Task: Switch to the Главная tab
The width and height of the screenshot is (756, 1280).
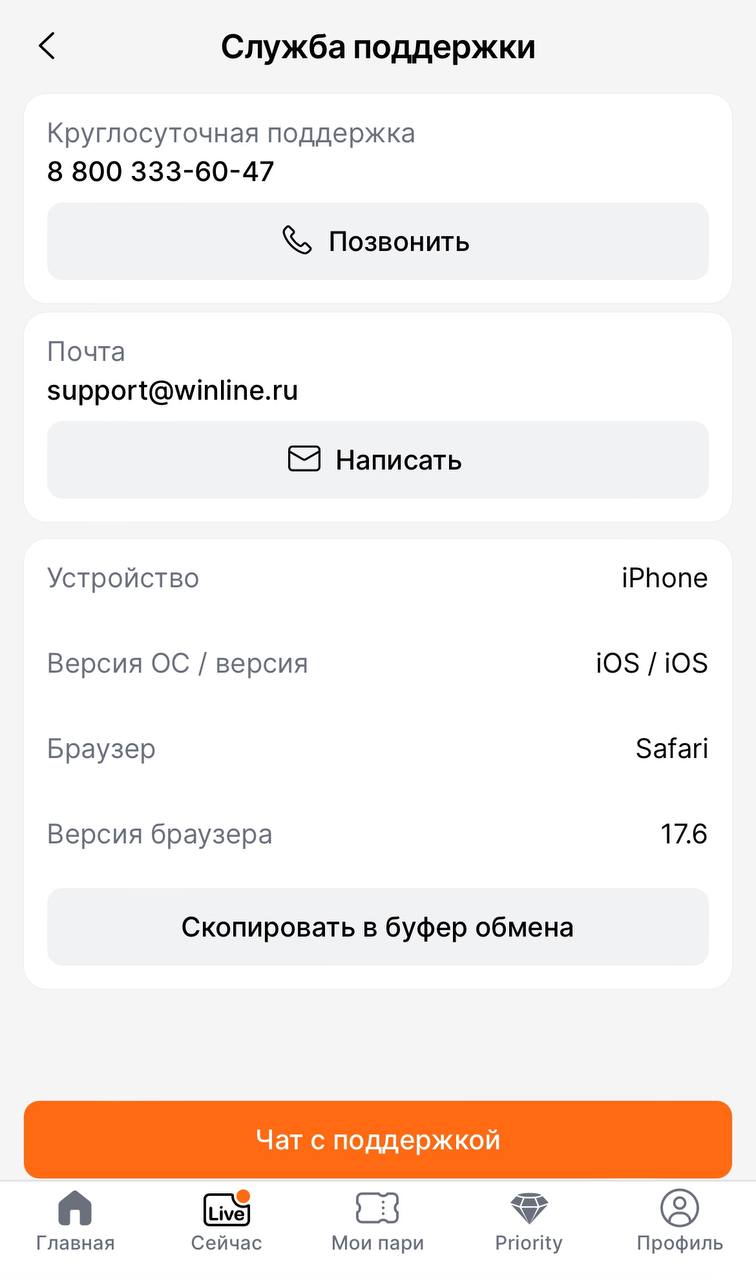Action: (x=75, y=1222)
